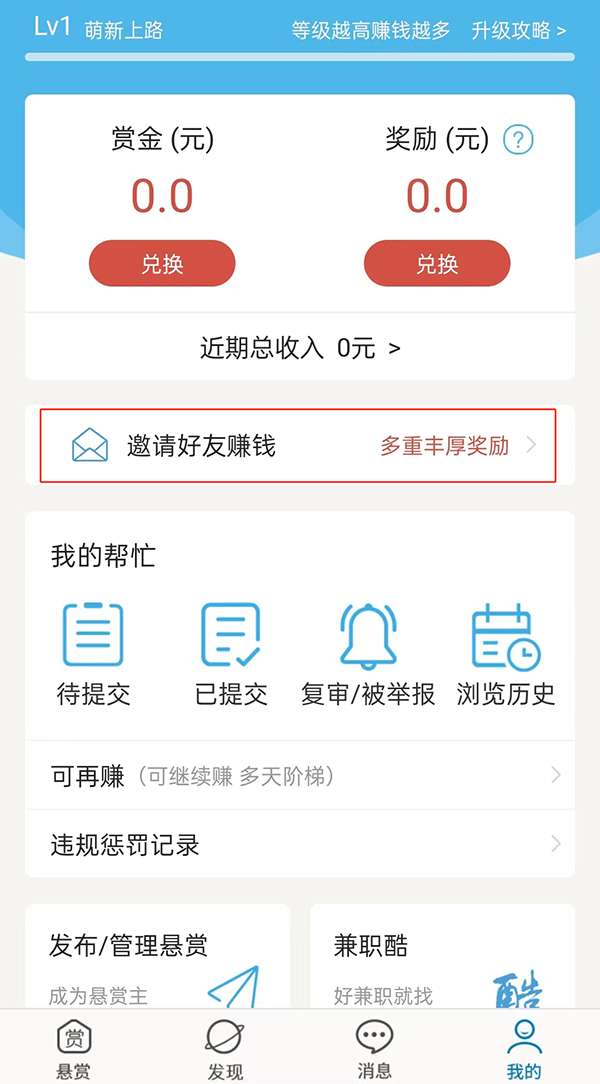Open 已提交 submitted tasks
The height and width of the screenshot is (1084, 600).
pos(231,654)
